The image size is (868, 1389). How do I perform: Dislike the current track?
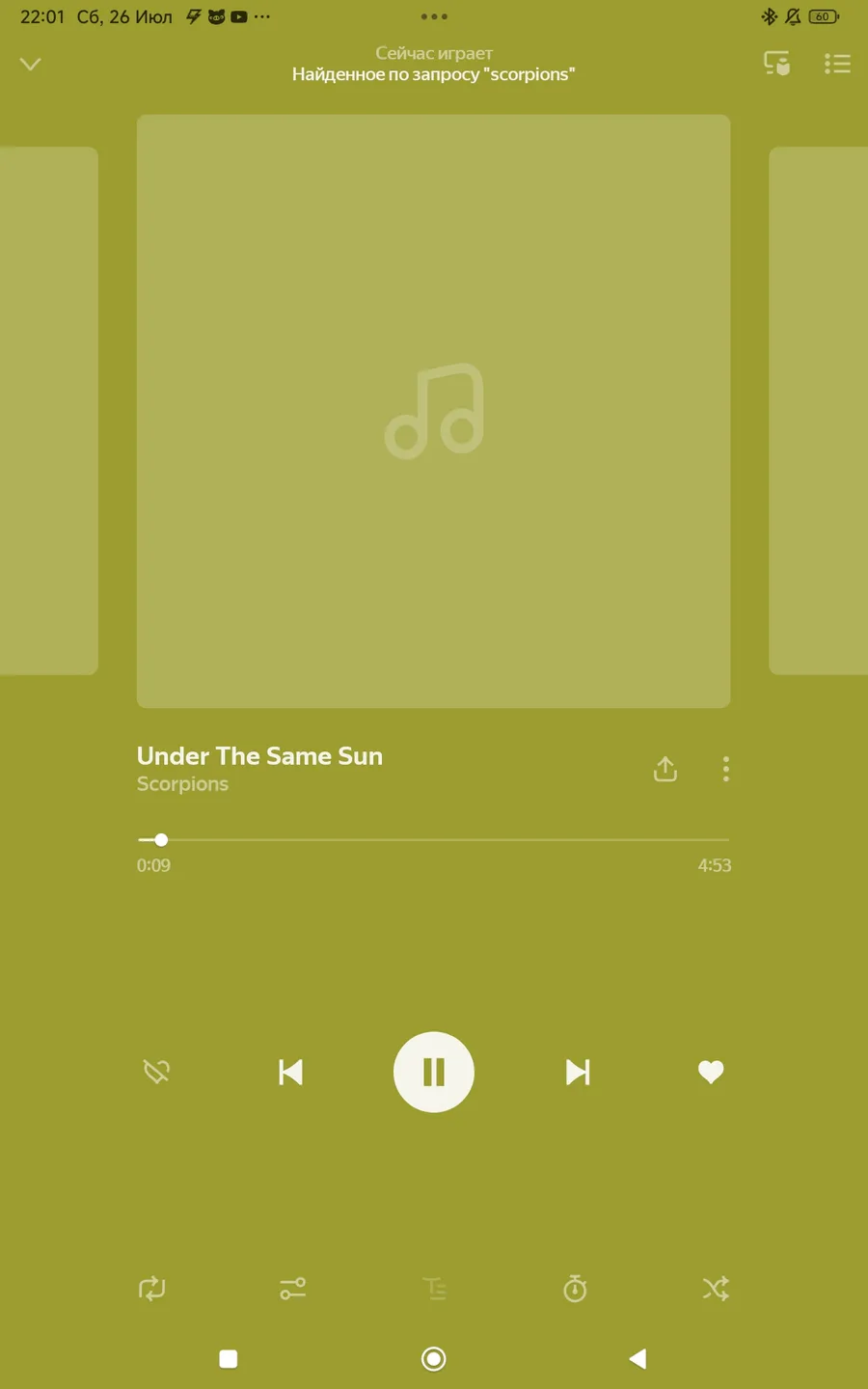156,1072
